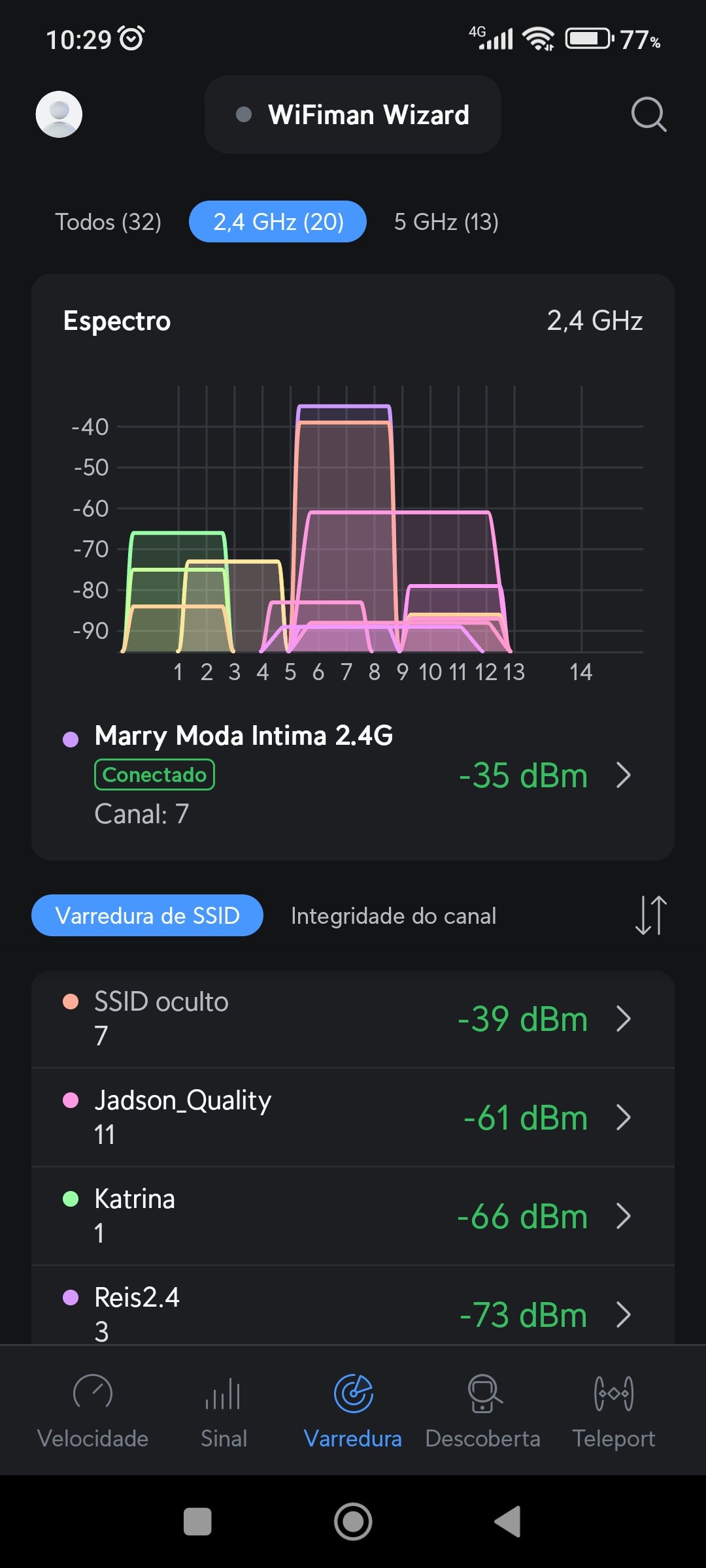View details for the Katrina network
The height and width of the screenshot is (1568, 706).
point(353,1216)
